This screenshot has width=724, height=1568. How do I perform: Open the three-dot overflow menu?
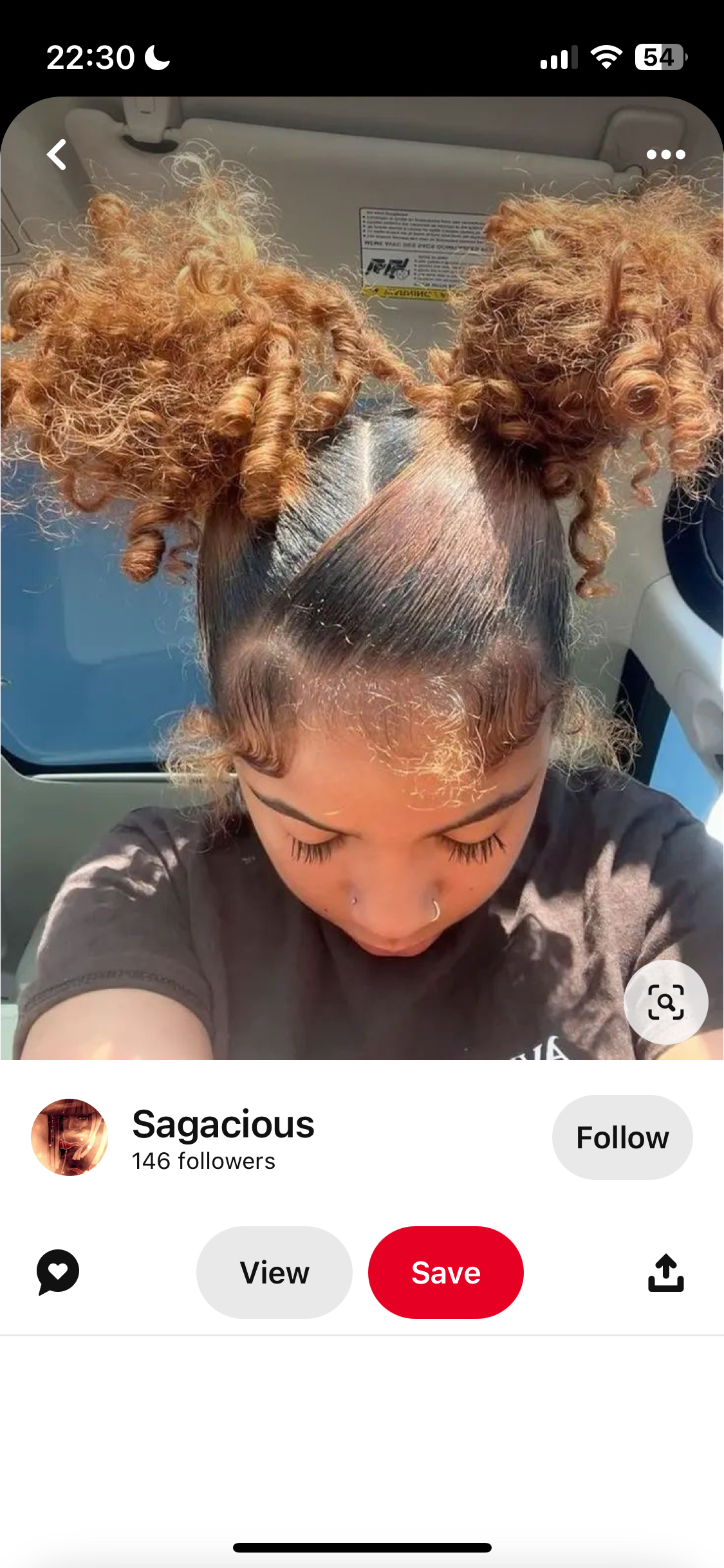[x=665, y=154]
